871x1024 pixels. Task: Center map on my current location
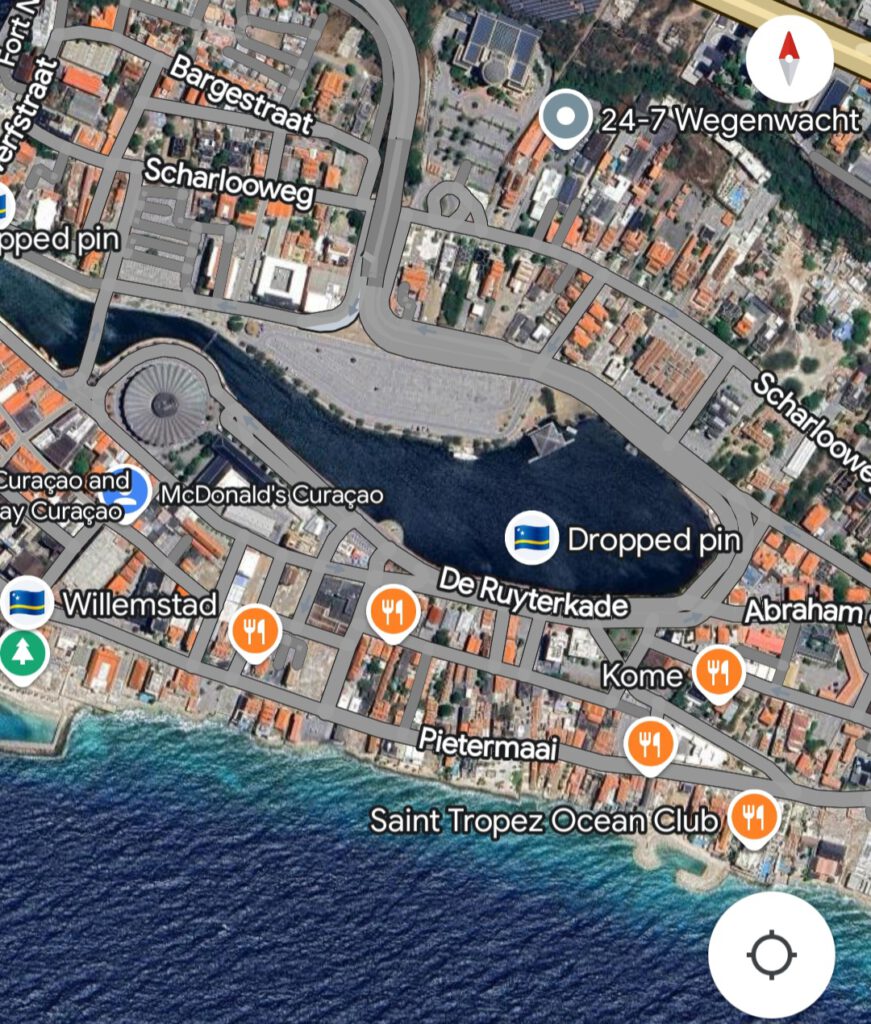[771, 955]
